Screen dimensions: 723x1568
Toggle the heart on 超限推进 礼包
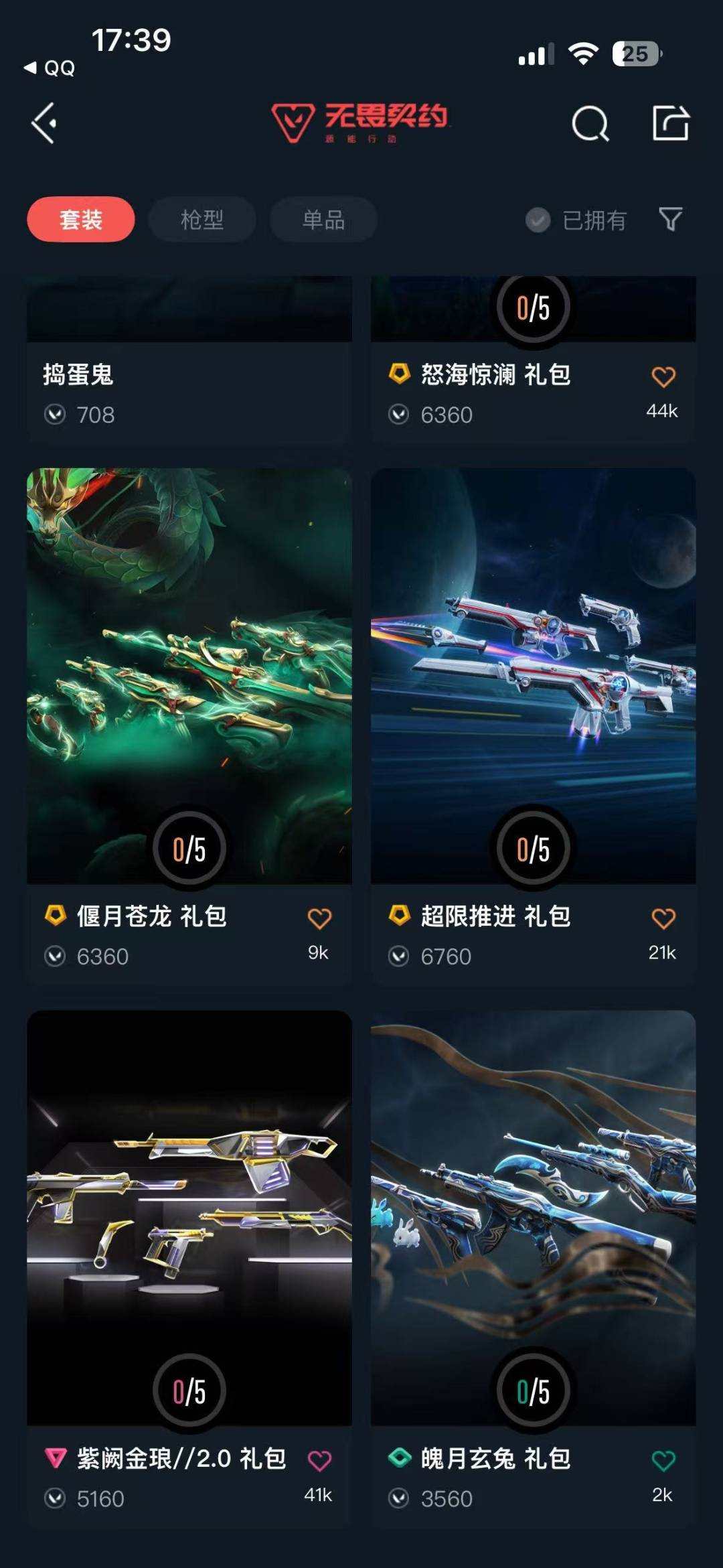click(x=663, y=916)
